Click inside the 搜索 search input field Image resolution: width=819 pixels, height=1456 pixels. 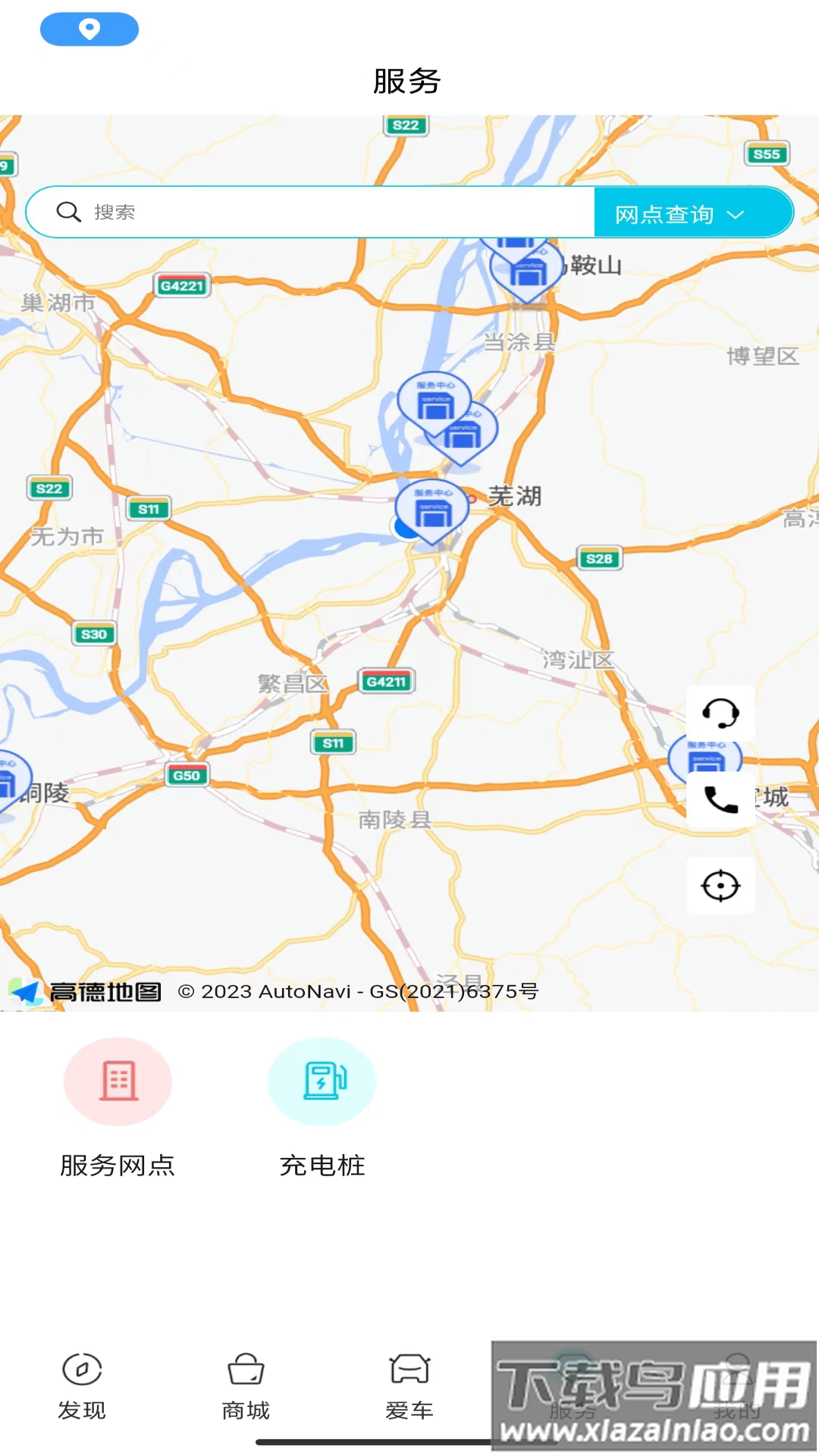(303, 212)
